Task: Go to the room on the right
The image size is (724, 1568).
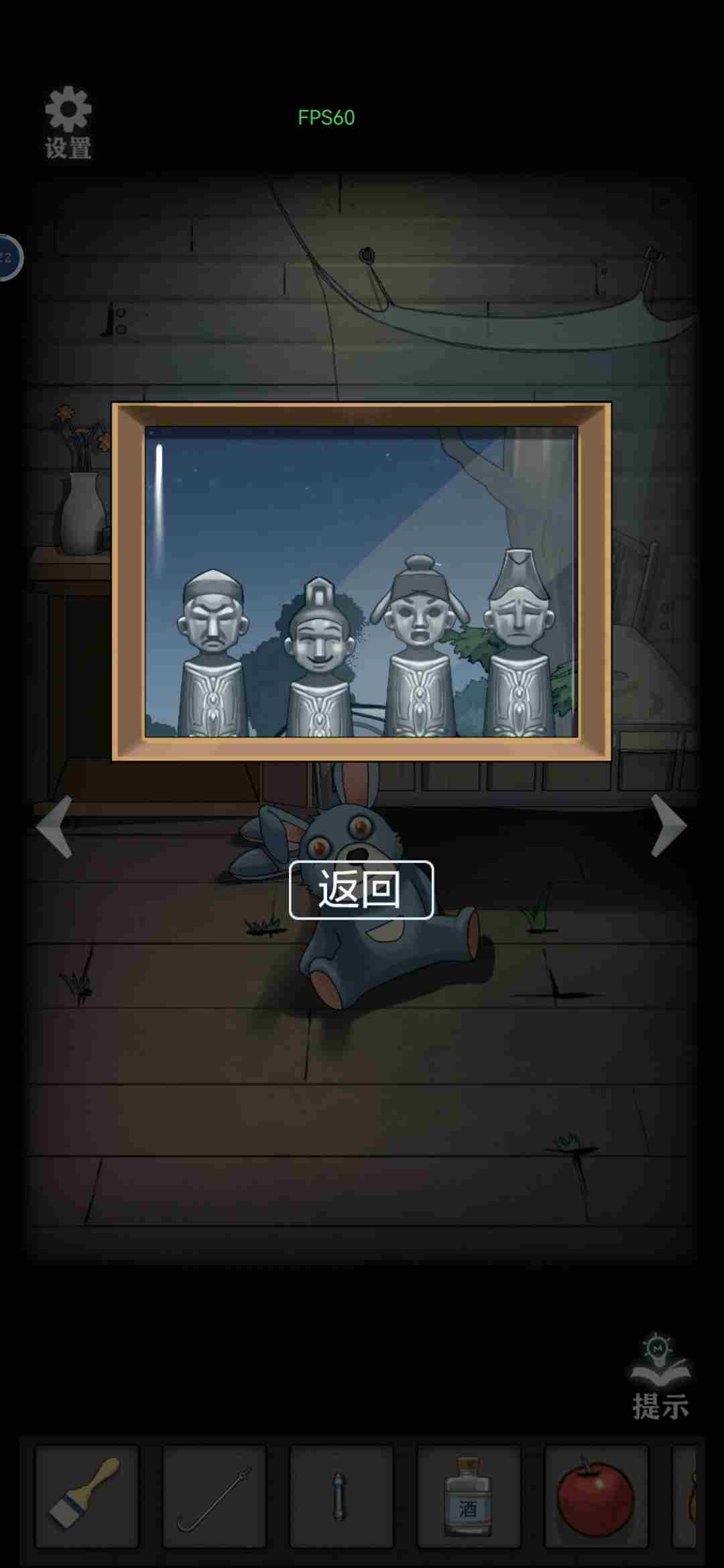Action: point(668,826)
